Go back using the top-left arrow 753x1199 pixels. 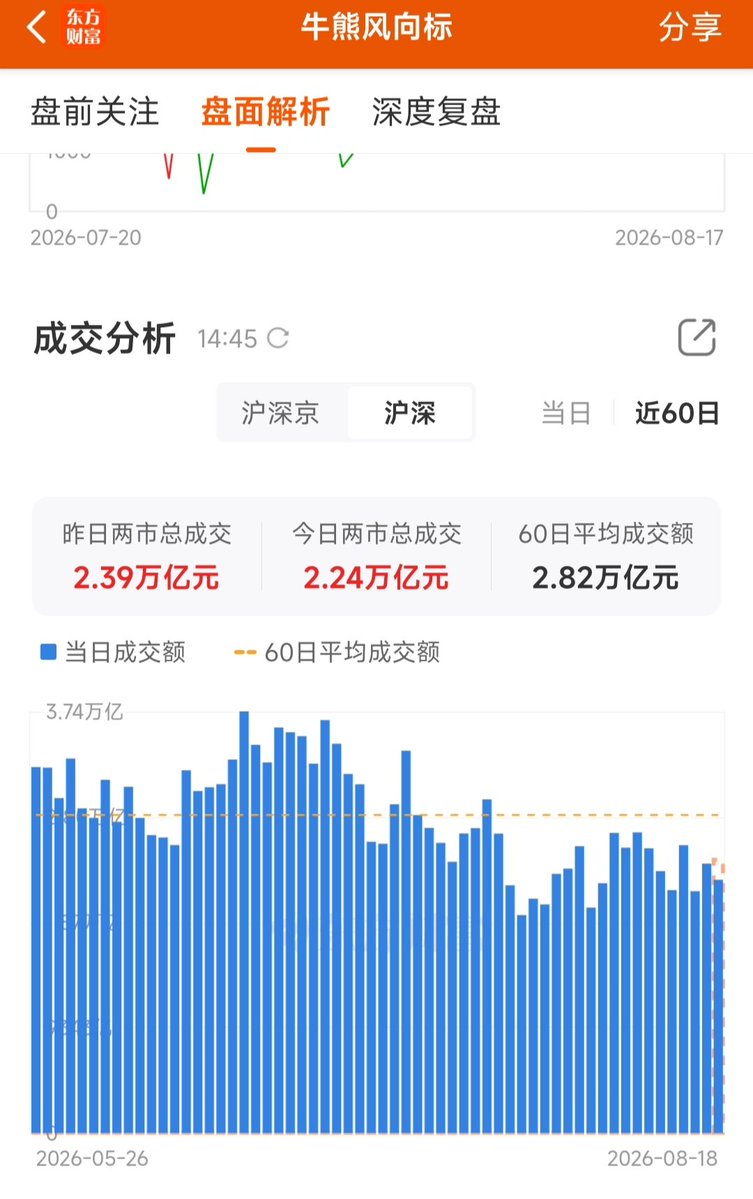[x=37, y=28]
